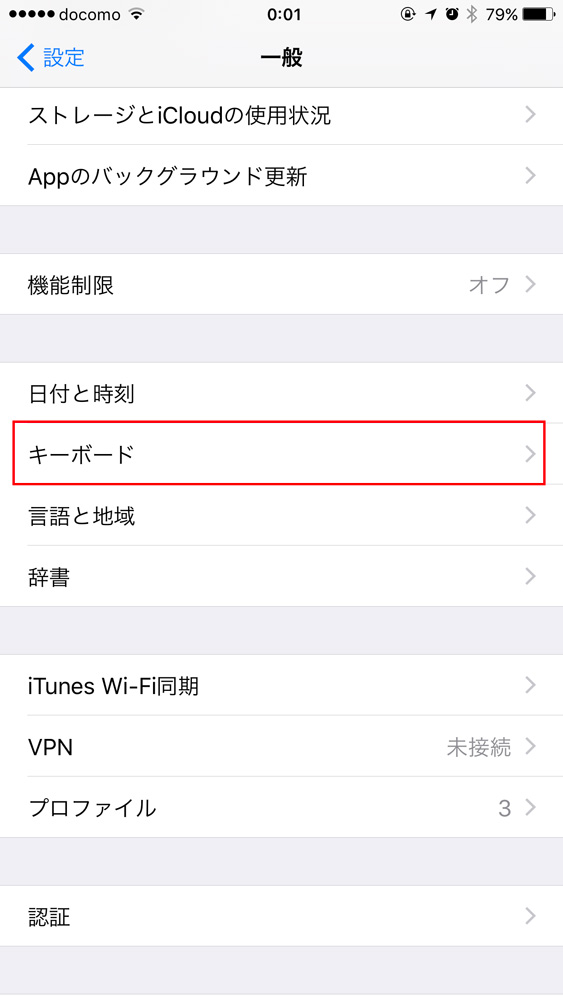This screenshot has height=1000, width=563.
Task: Open ストレージとiCloudの使用状況
Action: tap(281, 116)
